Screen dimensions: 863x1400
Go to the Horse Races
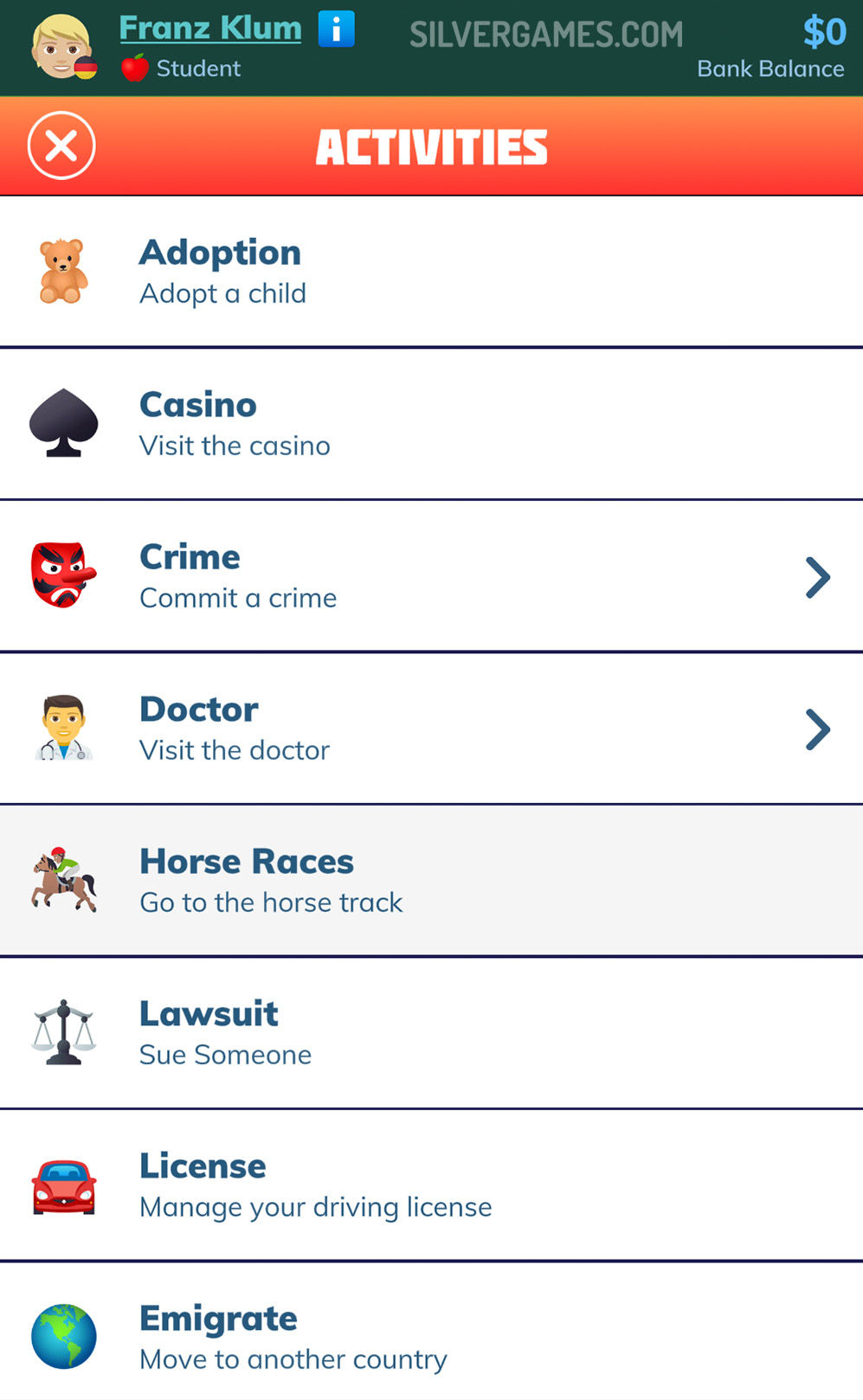(x=431, y=881)
